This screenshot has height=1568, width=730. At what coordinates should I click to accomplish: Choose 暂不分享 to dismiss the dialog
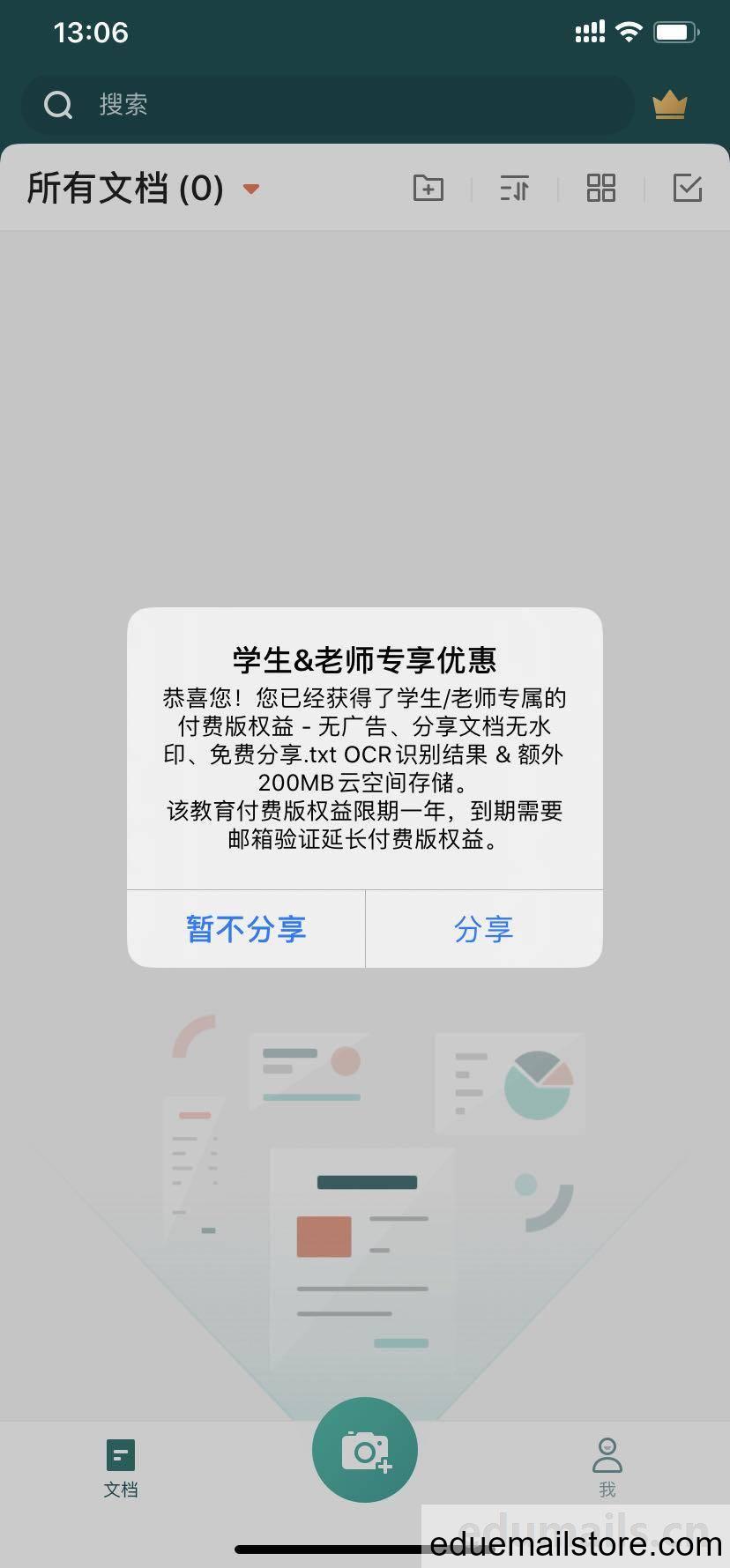point(246,929)
